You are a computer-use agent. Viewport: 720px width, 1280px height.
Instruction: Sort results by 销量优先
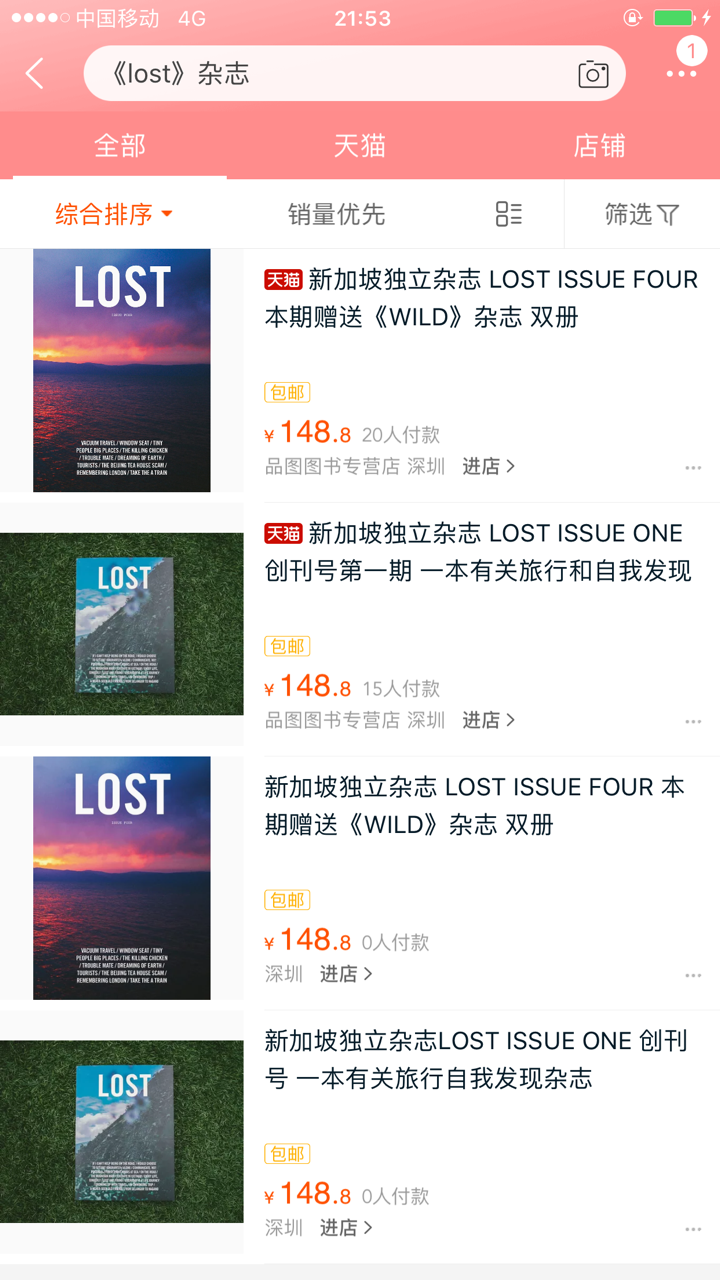click(x=336, y=214)
